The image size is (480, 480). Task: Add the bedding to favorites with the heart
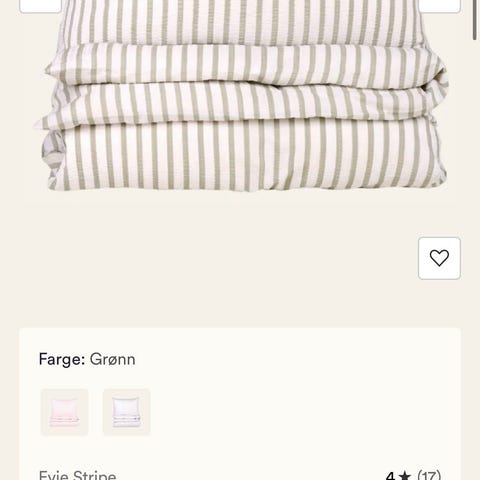point(439,258)
